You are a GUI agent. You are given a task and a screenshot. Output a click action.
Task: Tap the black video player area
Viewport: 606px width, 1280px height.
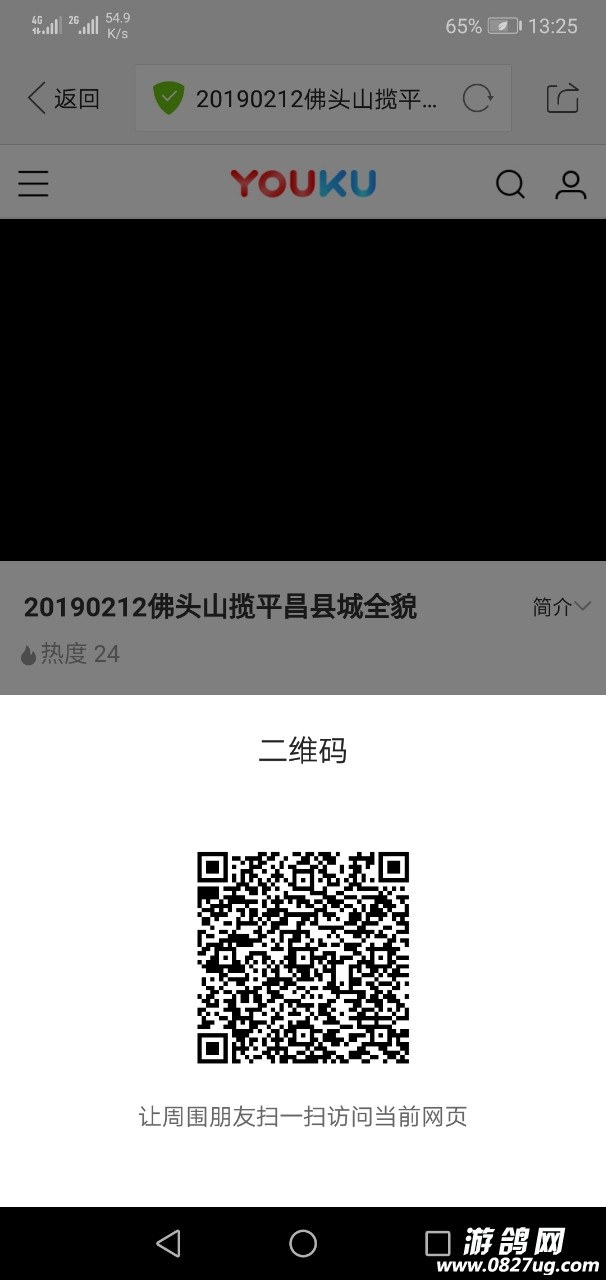(303, 390)
